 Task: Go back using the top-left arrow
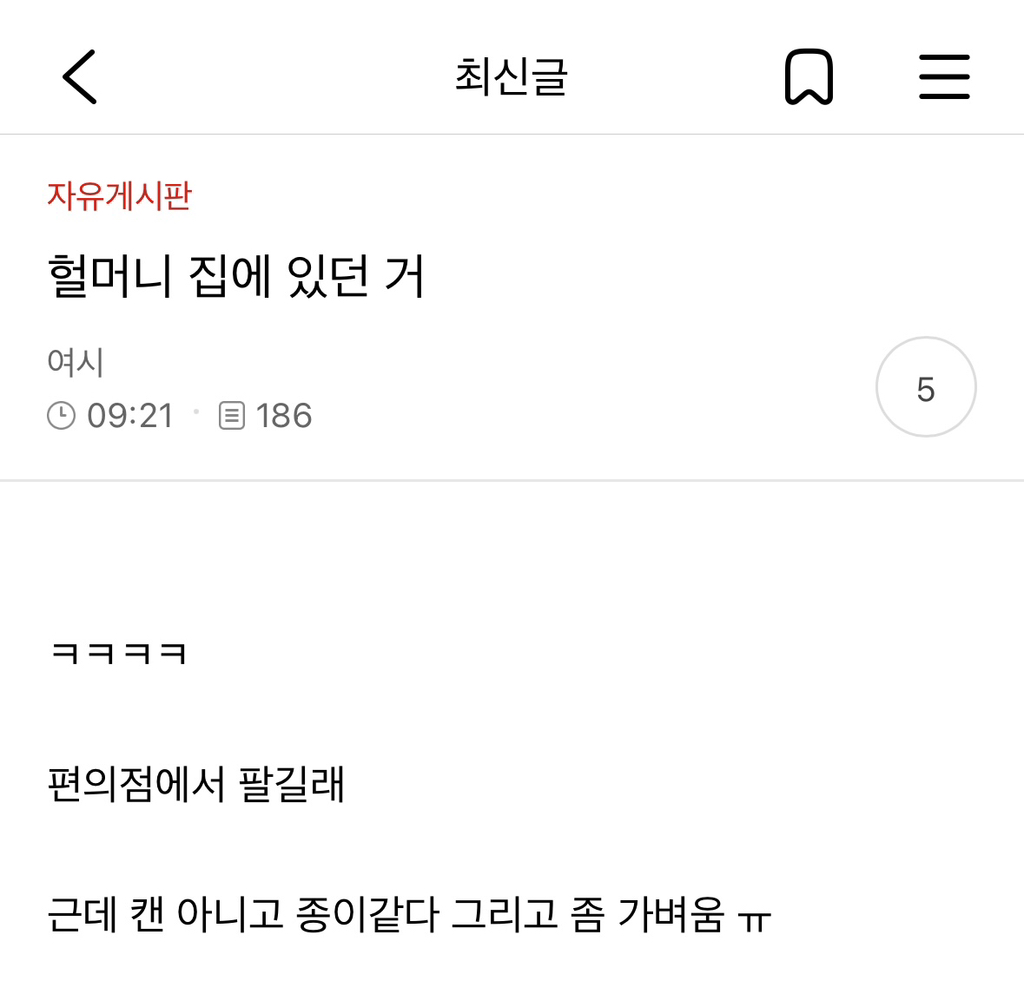pos(80,77)
